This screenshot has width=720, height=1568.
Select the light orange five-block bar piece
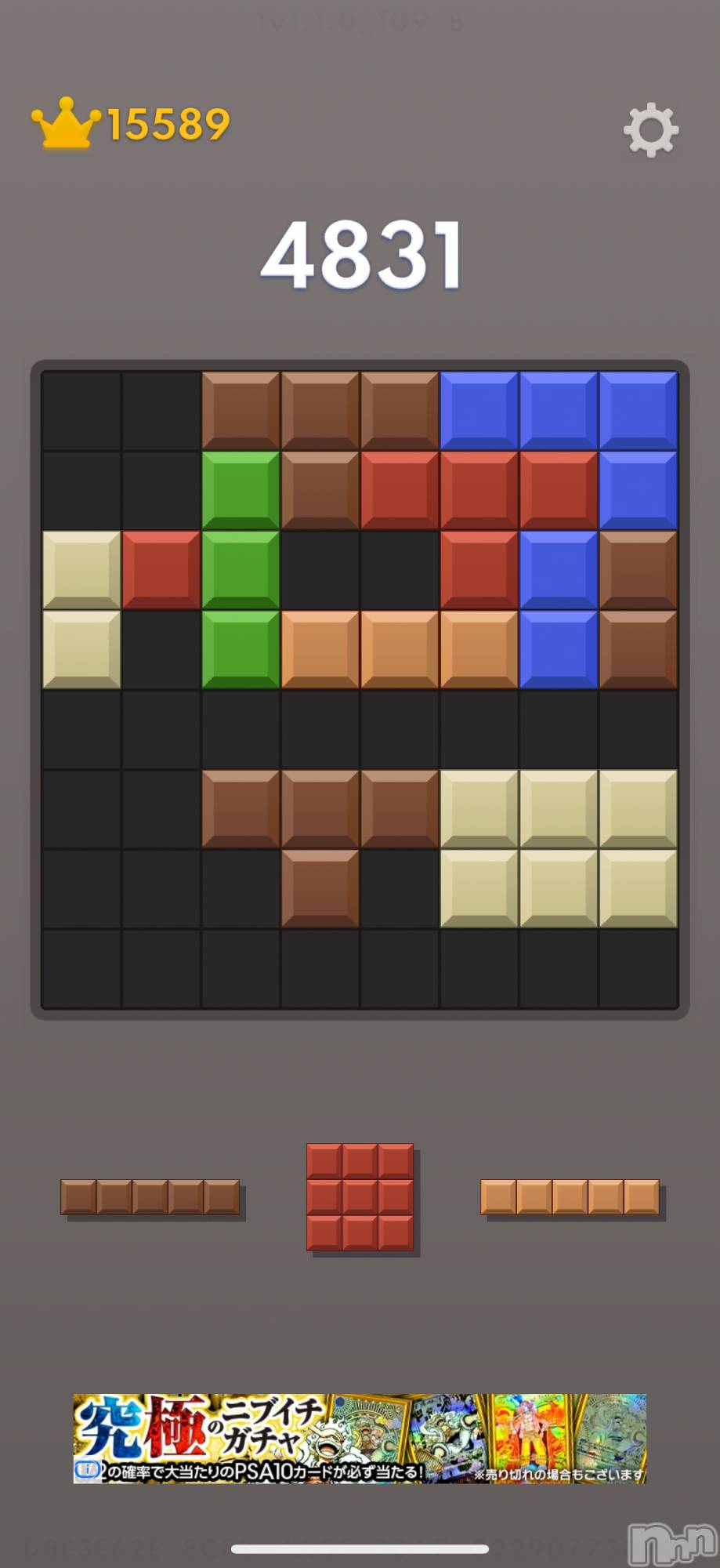(x=570, y=1197)
